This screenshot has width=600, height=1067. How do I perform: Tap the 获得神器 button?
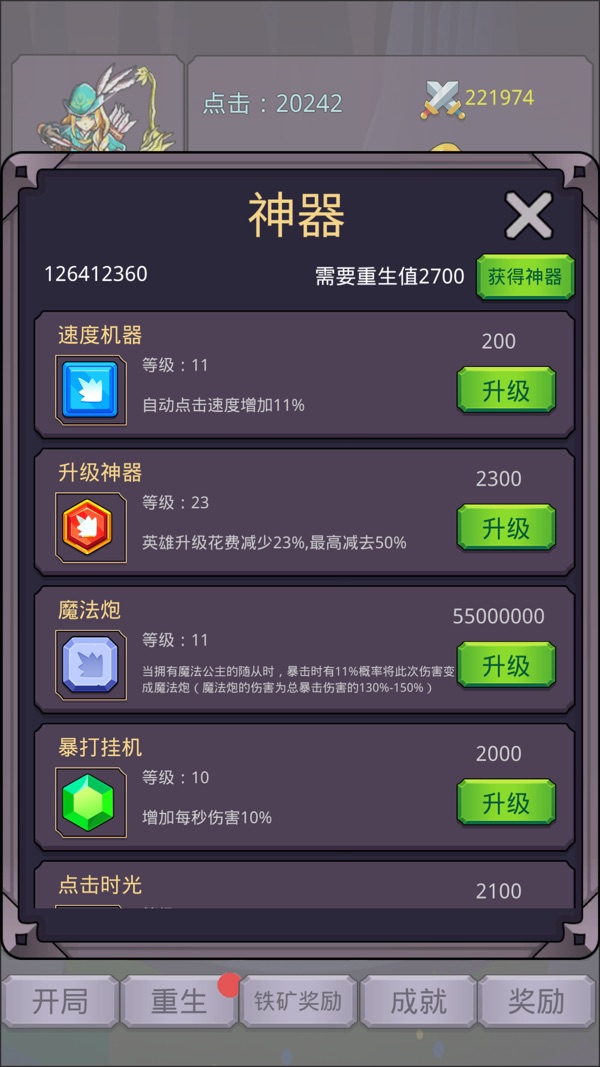[525, 277]
